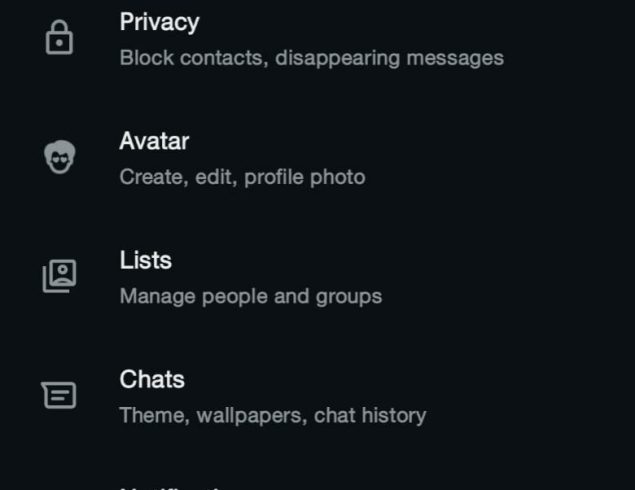Open Chats settings for theme and wallpapers
Screen dimensions: 635x490
(272, 396)
